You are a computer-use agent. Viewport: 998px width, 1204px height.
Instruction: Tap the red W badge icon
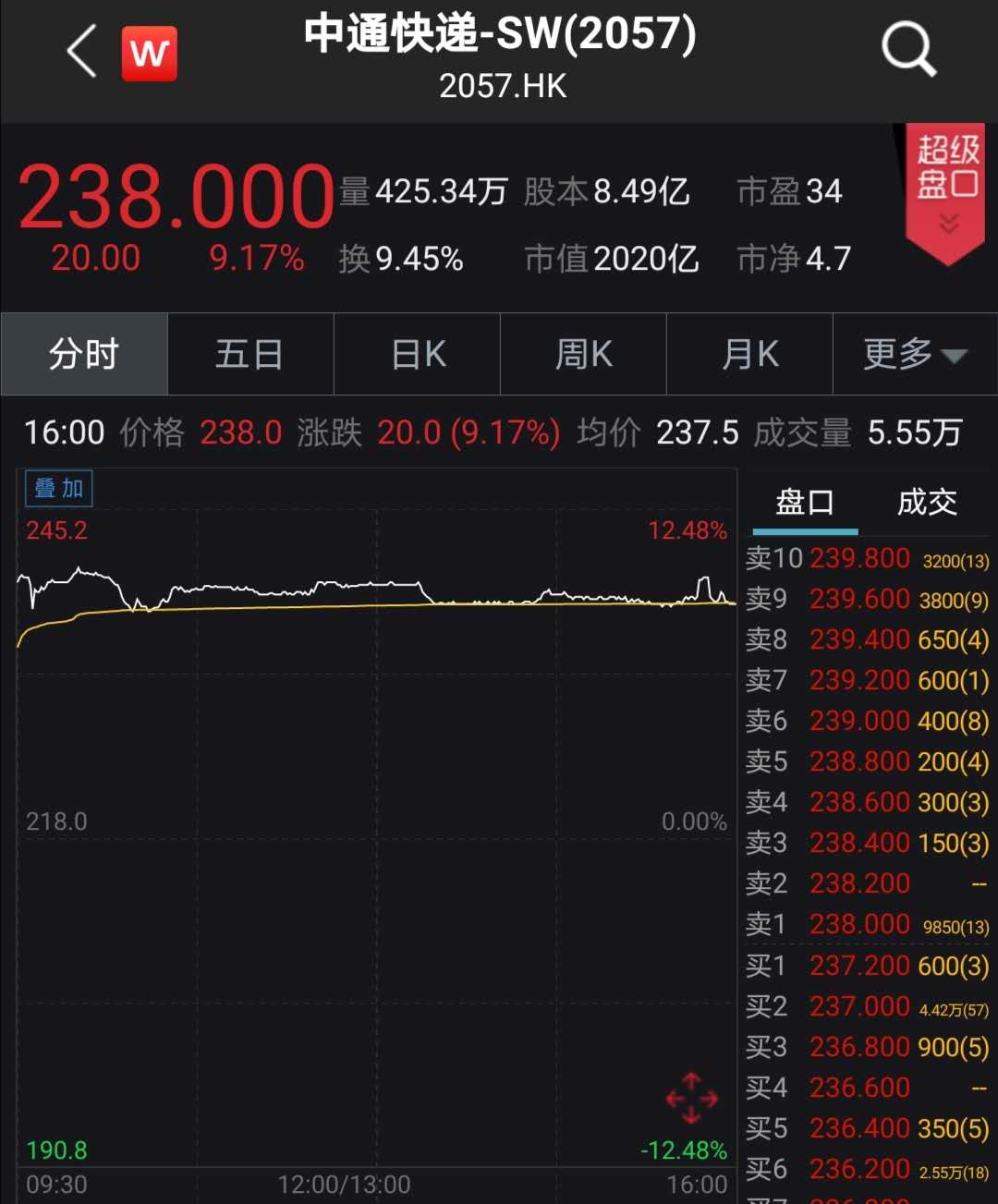pyautogui.click(x=150, y=54)
